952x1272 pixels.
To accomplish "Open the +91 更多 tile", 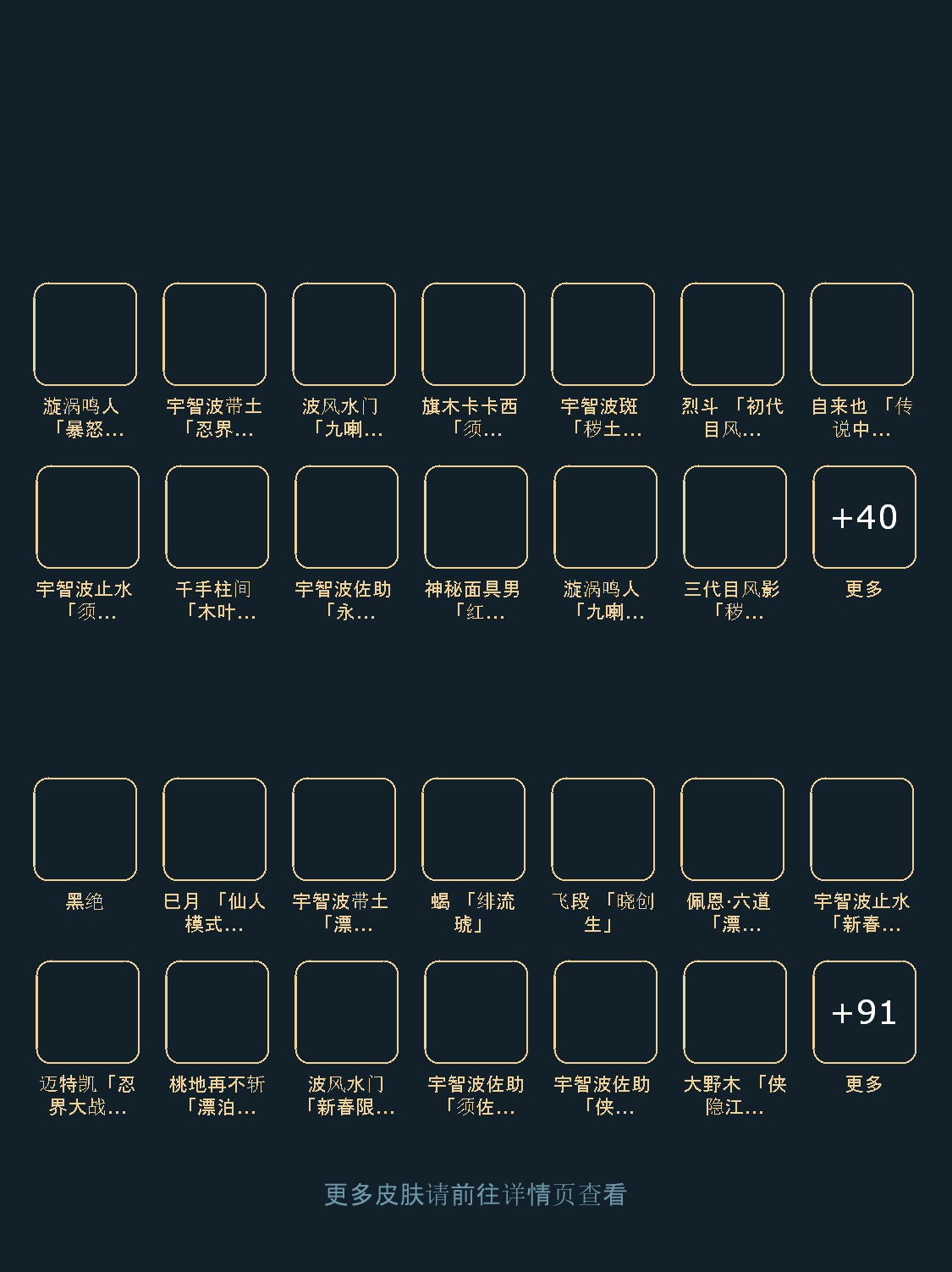I will tap(864, 1012).
